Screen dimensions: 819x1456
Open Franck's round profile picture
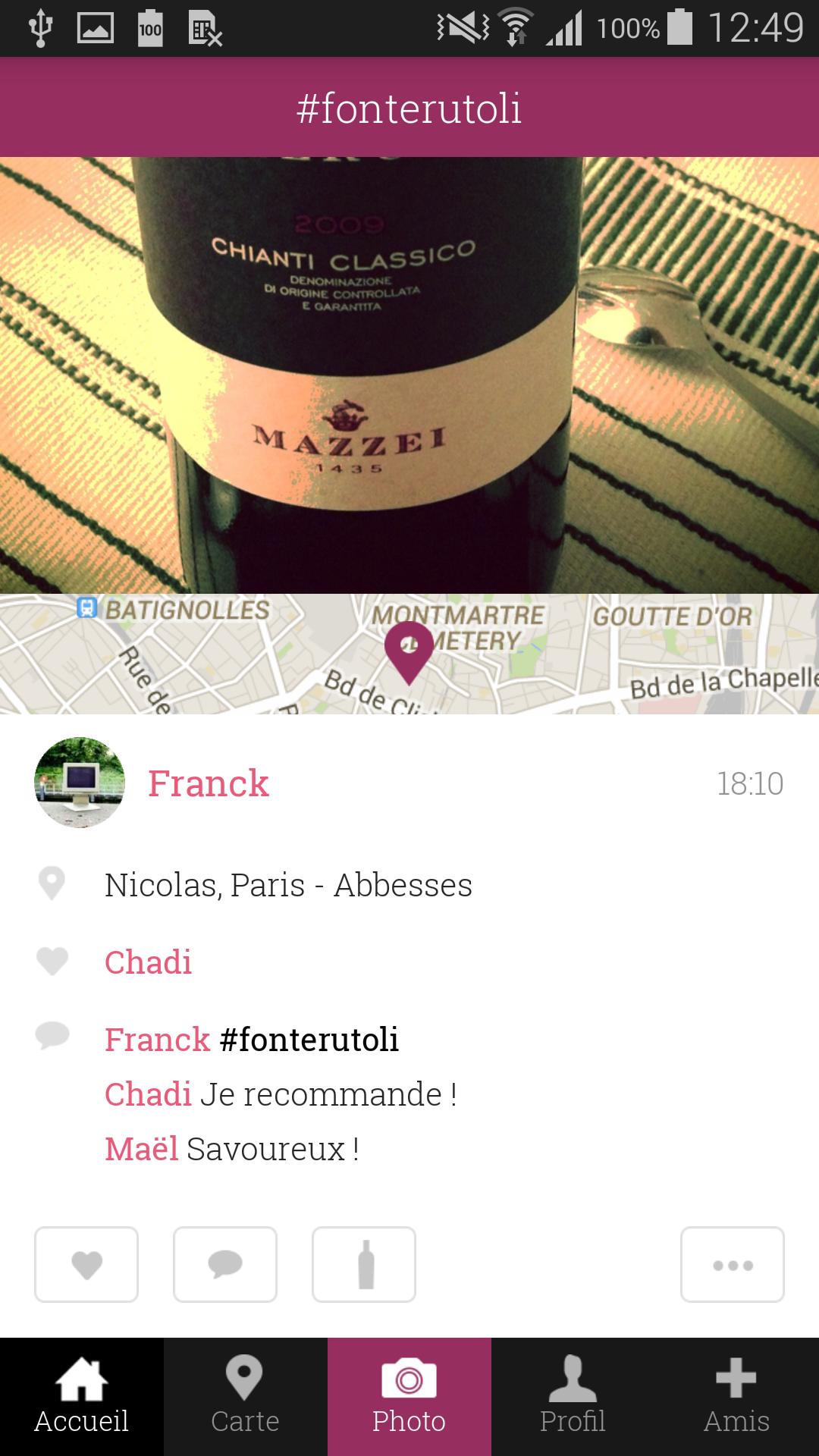pyautogui.click(x=80, y=783)
